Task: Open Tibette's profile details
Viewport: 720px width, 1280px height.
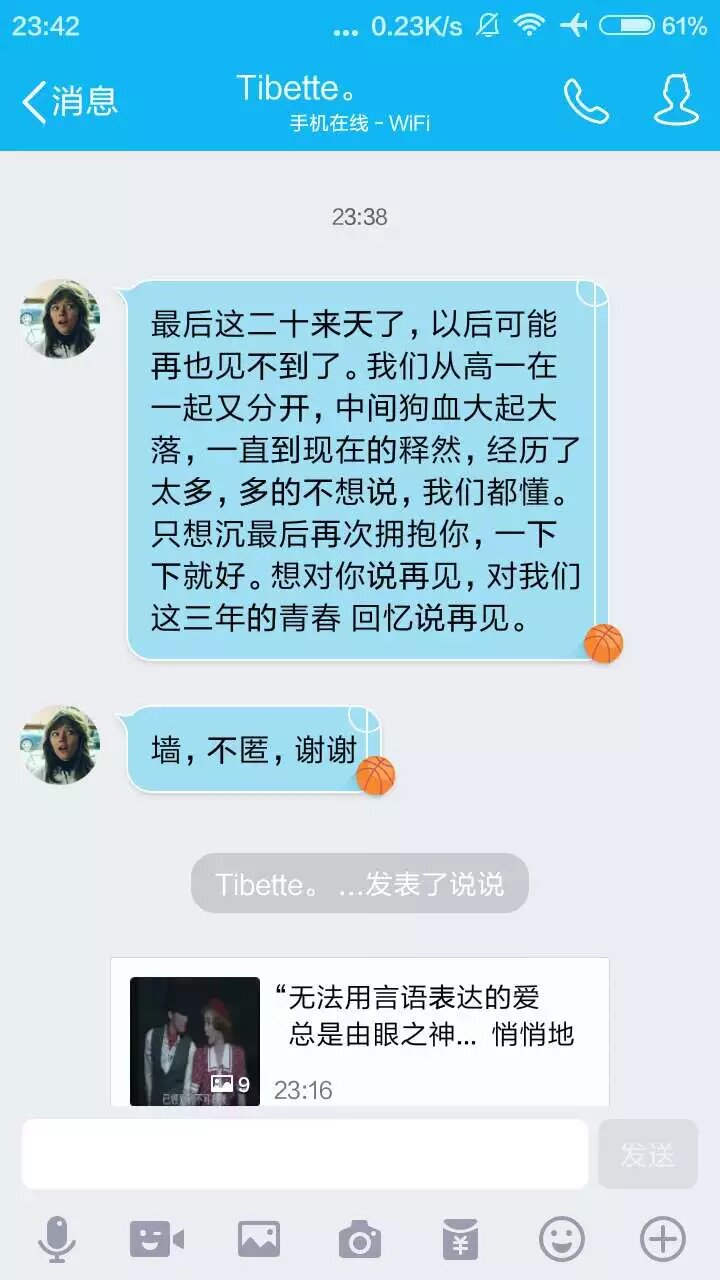Action: point(676,99)
